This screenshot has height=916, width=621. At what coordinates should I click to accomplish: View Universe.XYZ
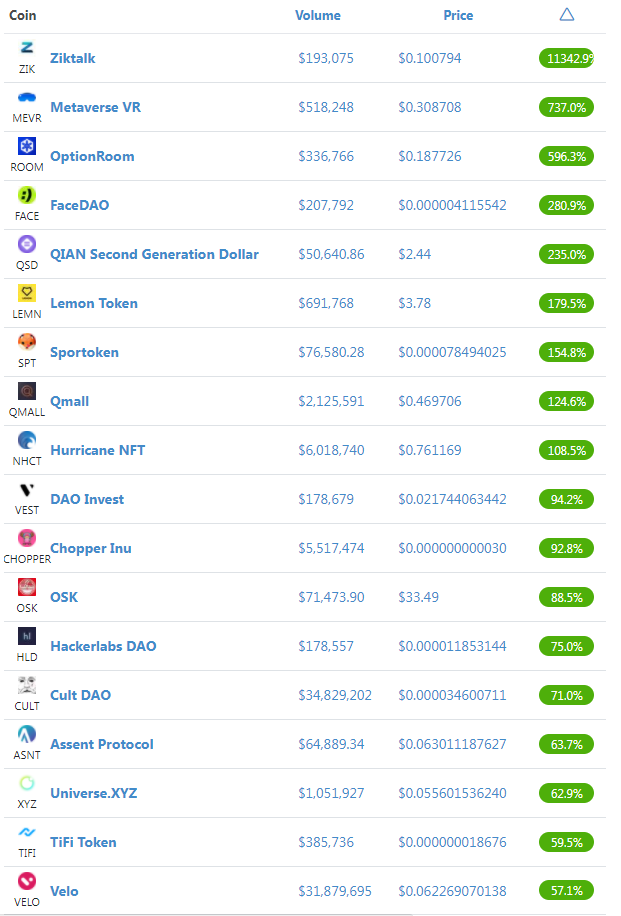click(93, 794)
